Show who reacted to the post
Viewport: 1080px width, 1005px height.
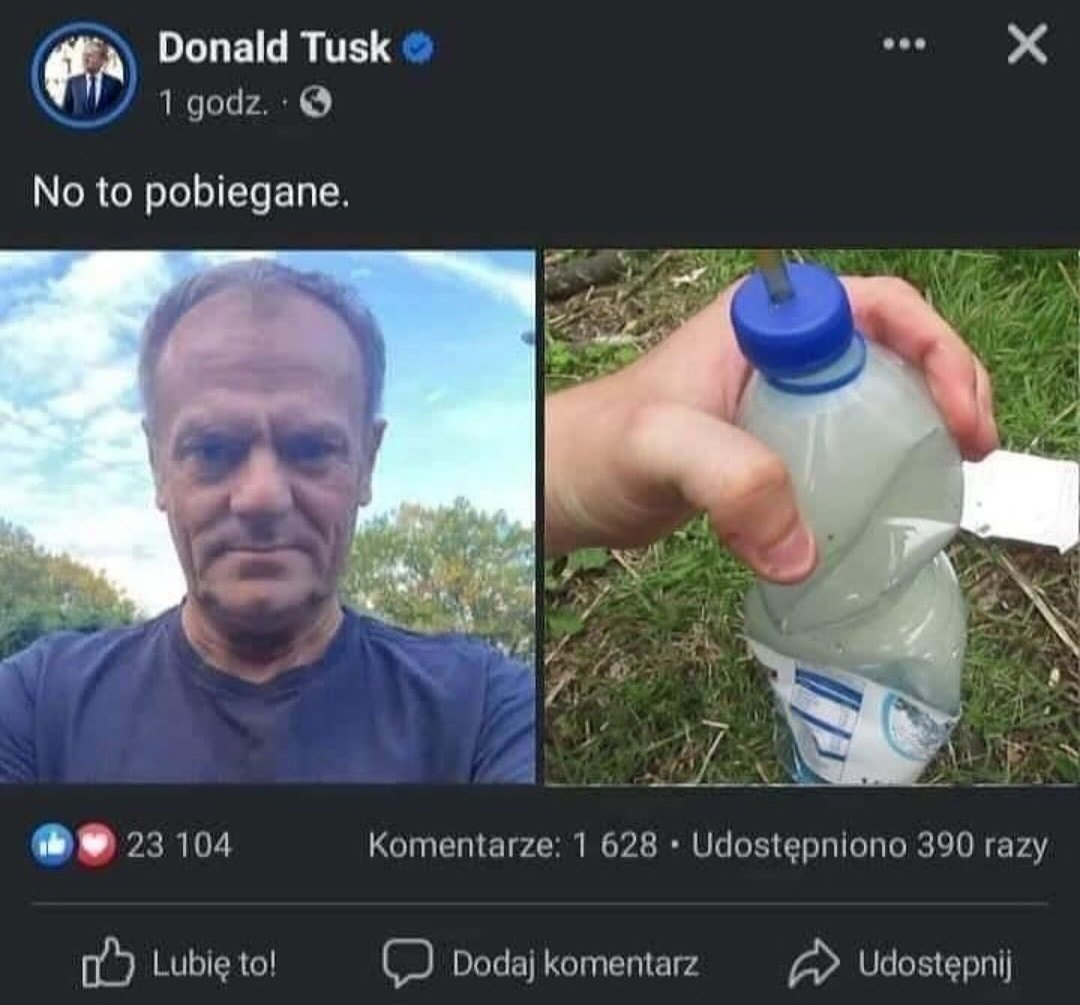tap(132, 846)
